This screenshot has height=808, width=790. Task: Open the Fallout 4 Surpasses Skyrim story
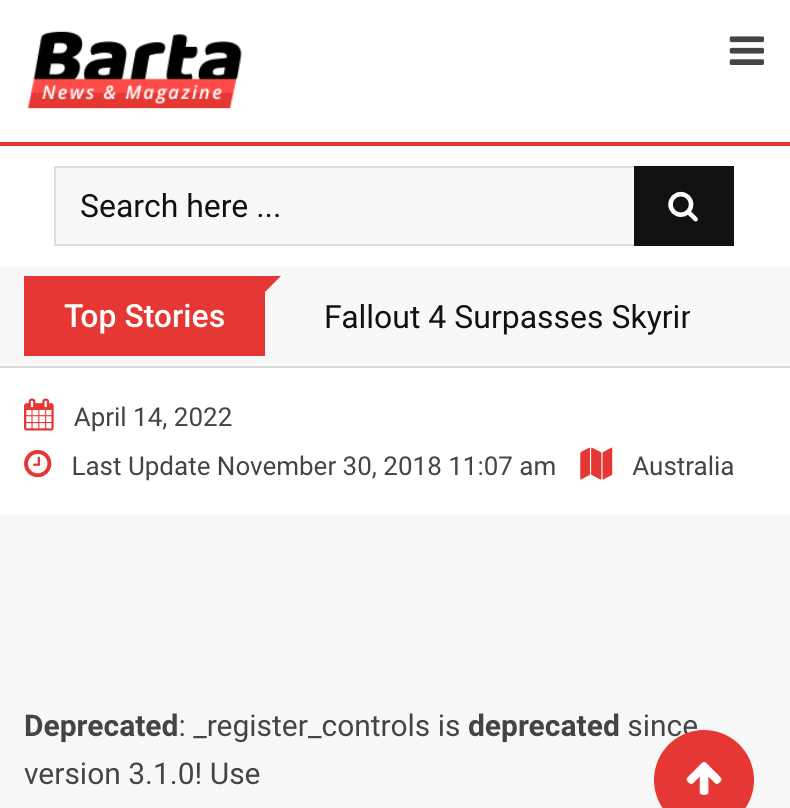point(507,317)
